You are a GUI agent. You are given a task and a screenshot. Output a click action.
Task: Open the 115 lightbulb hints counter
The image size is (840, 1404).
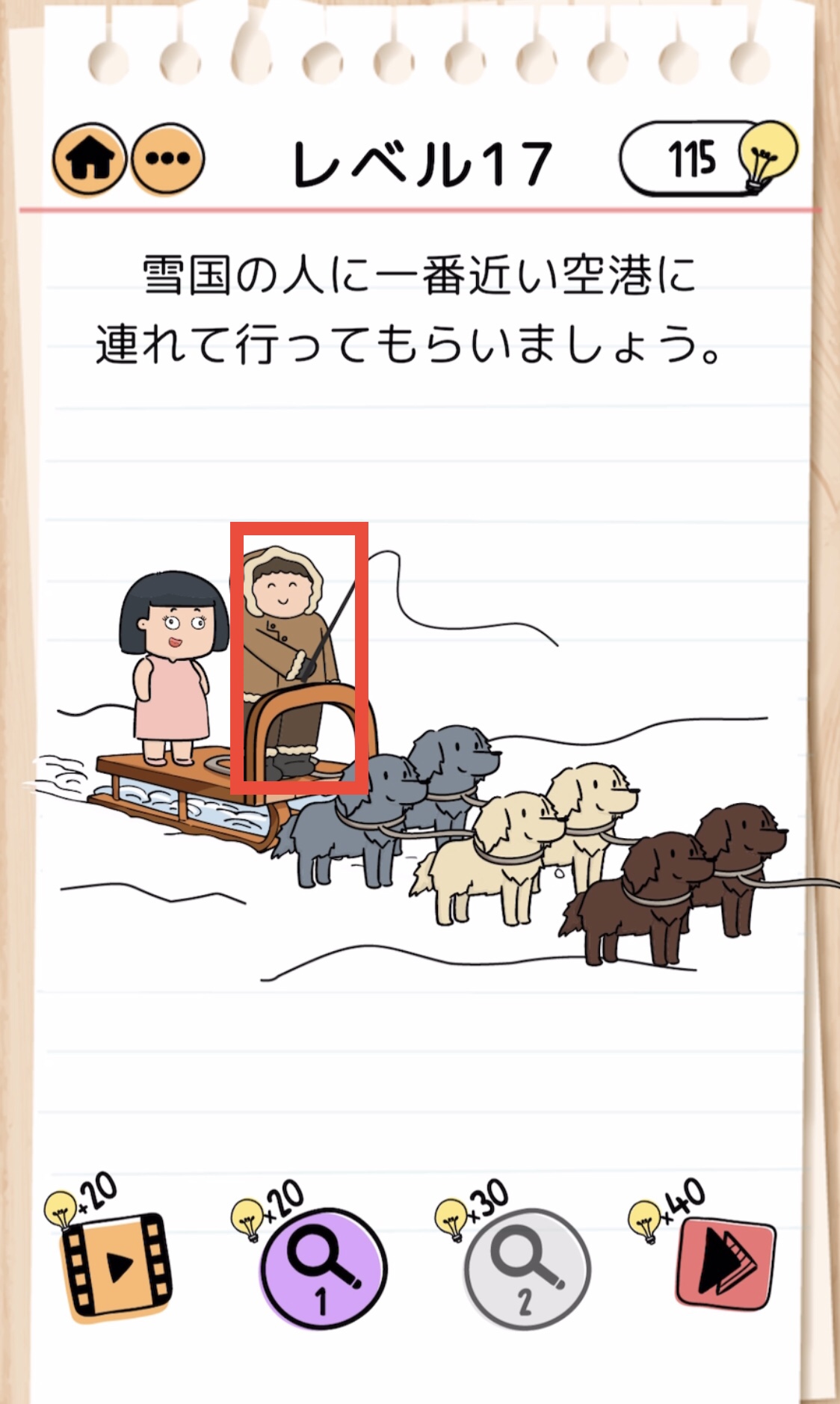[708, 158]
